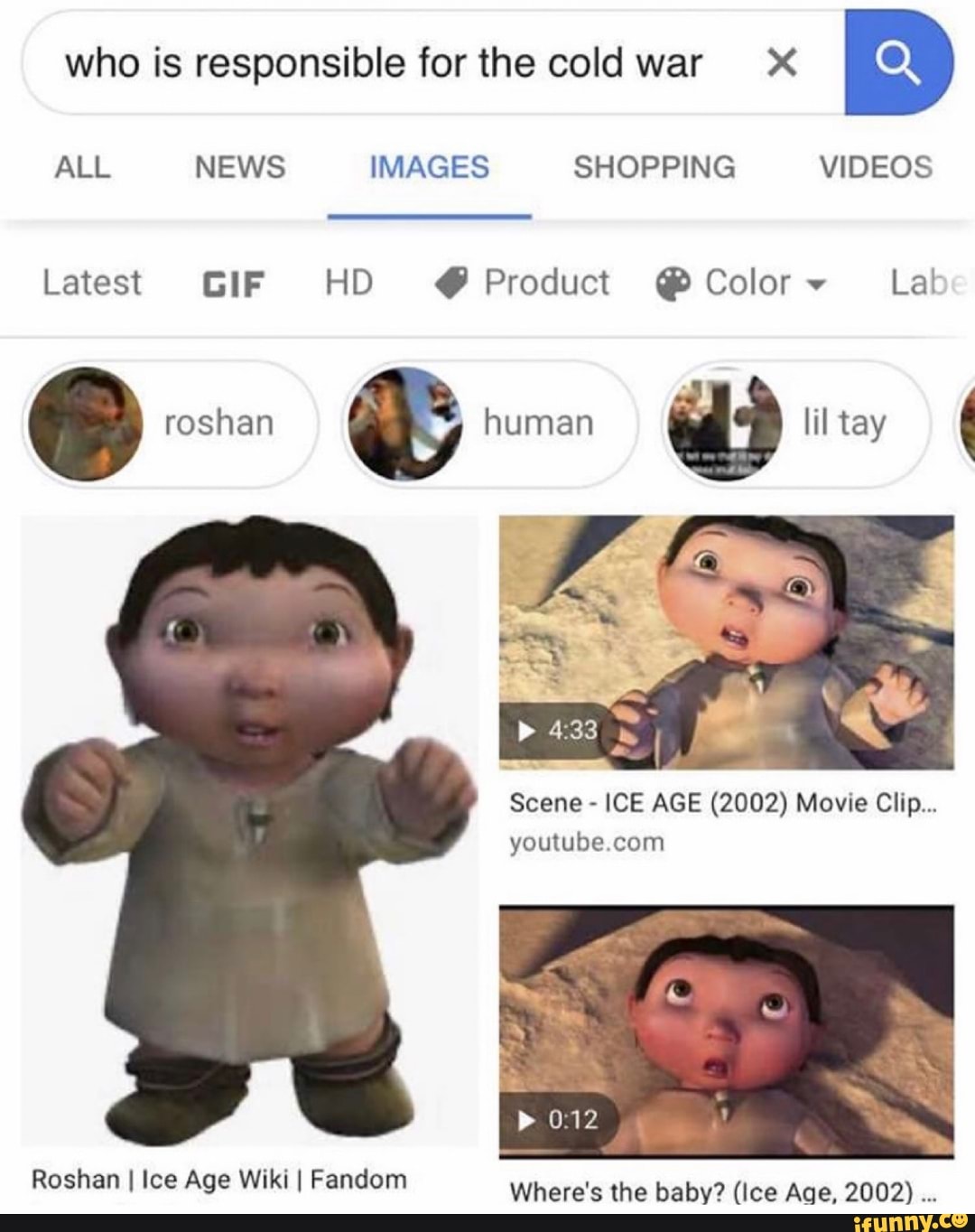Expand the Color filter dropdown

pyautogui.click(x=740, y=283)
